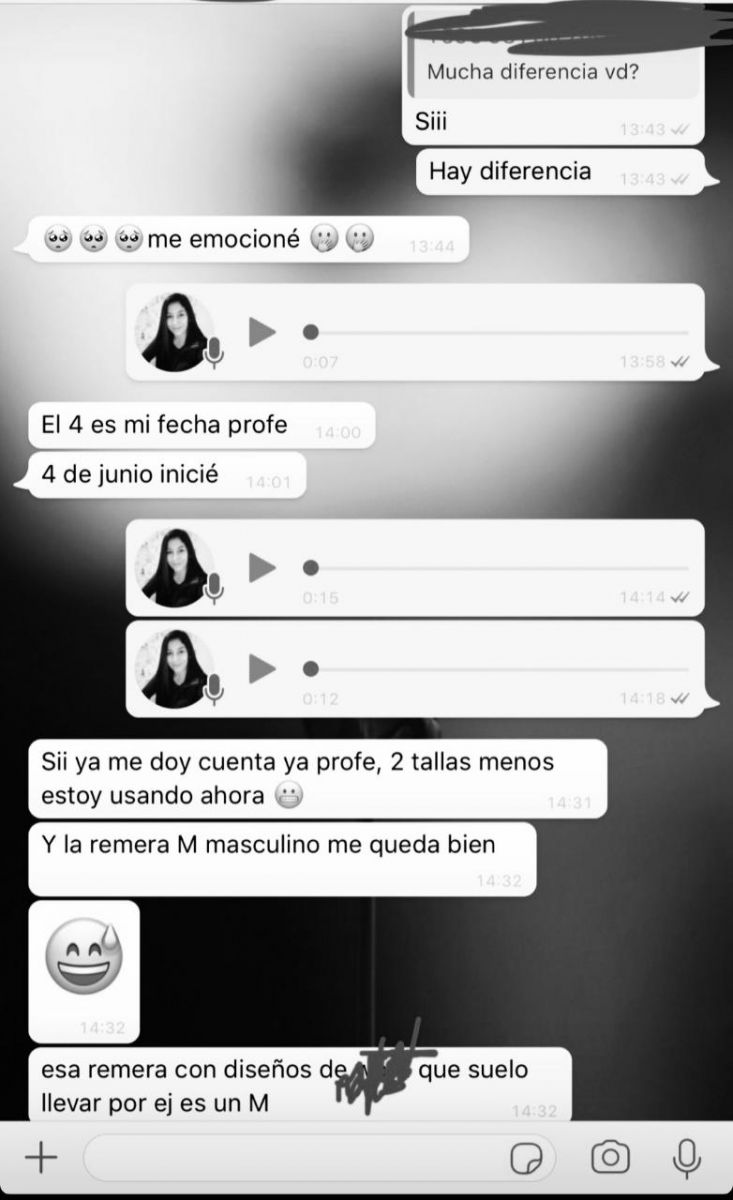This screenshot has width=733, height=1200.
Task: Play the 0:15 voice message
Action: click(262, 568)
